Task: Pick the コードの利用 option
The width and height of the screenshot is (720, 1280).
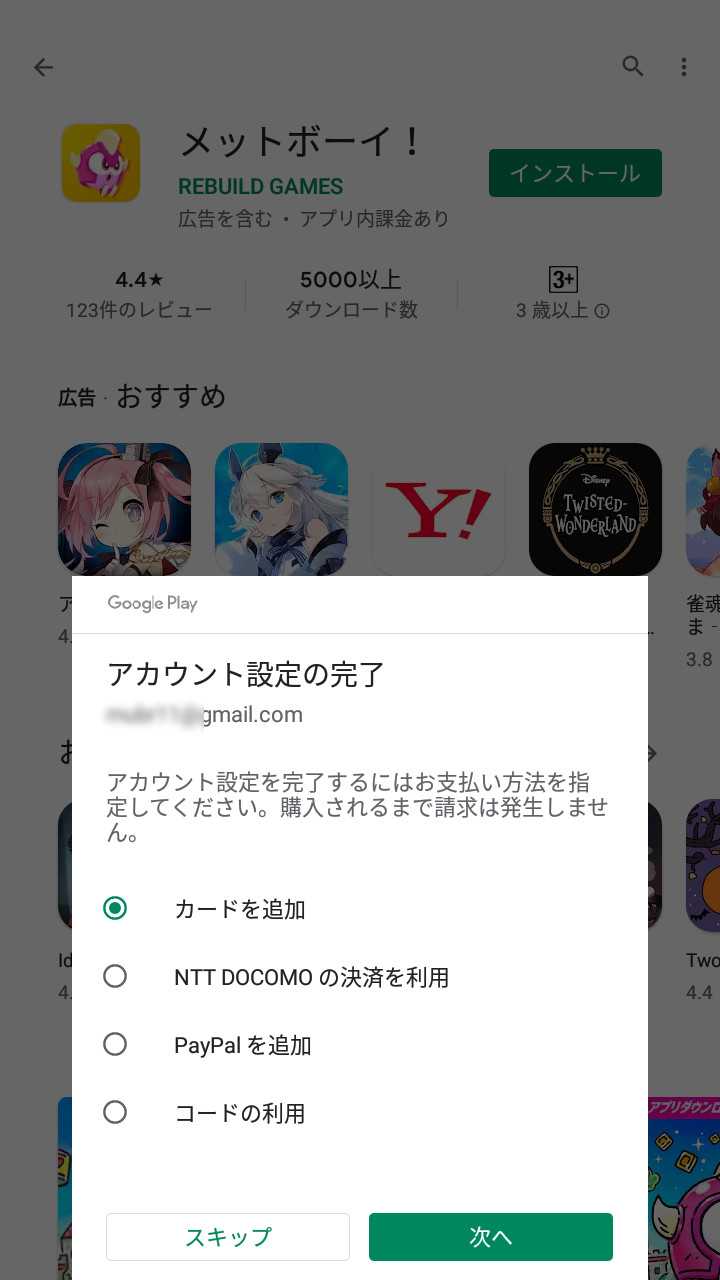Action: coord(116,1112)
